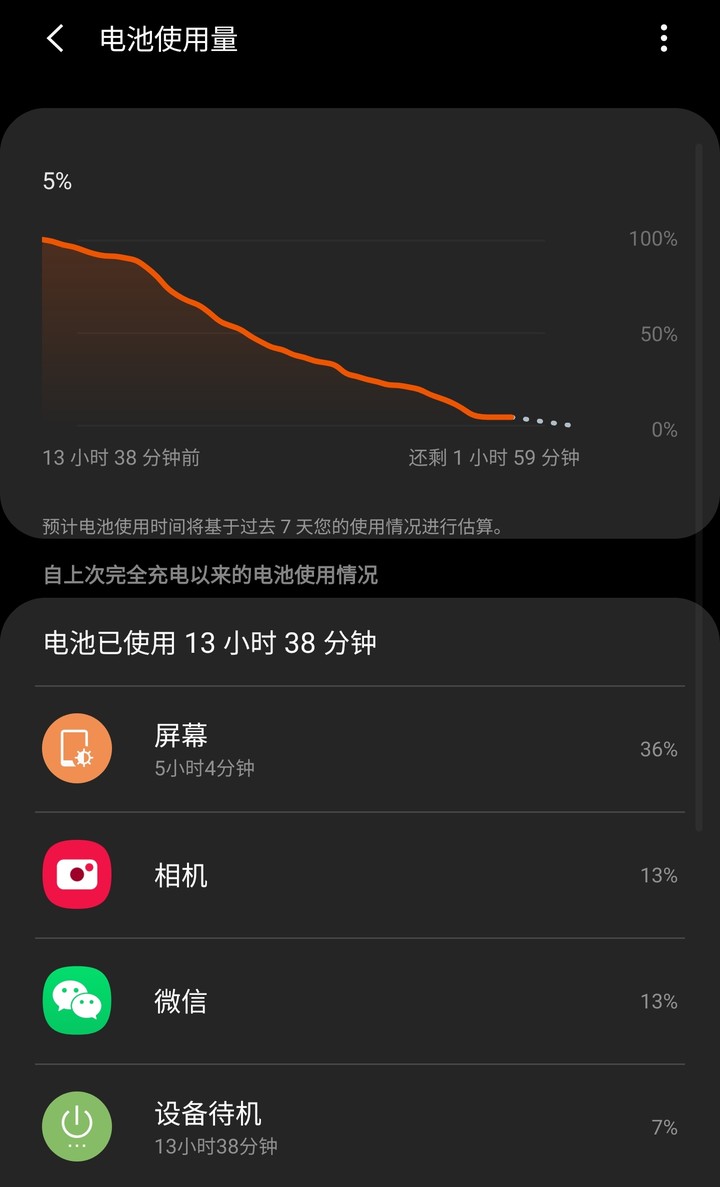
Task: Go back from battery usage screen
Action: pyautogui.click(x=55, y=39)
